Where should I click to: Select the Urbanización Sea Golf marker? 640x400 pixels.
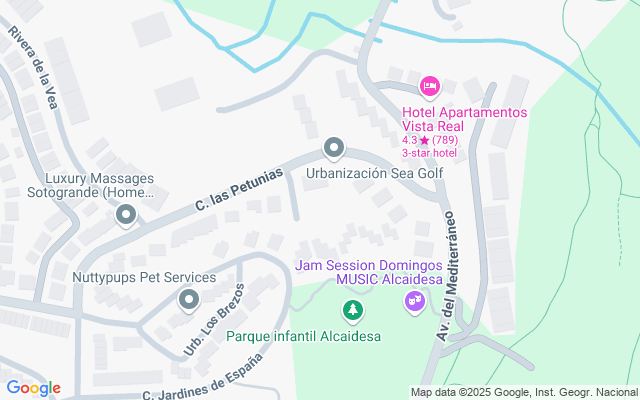[334, 149]
